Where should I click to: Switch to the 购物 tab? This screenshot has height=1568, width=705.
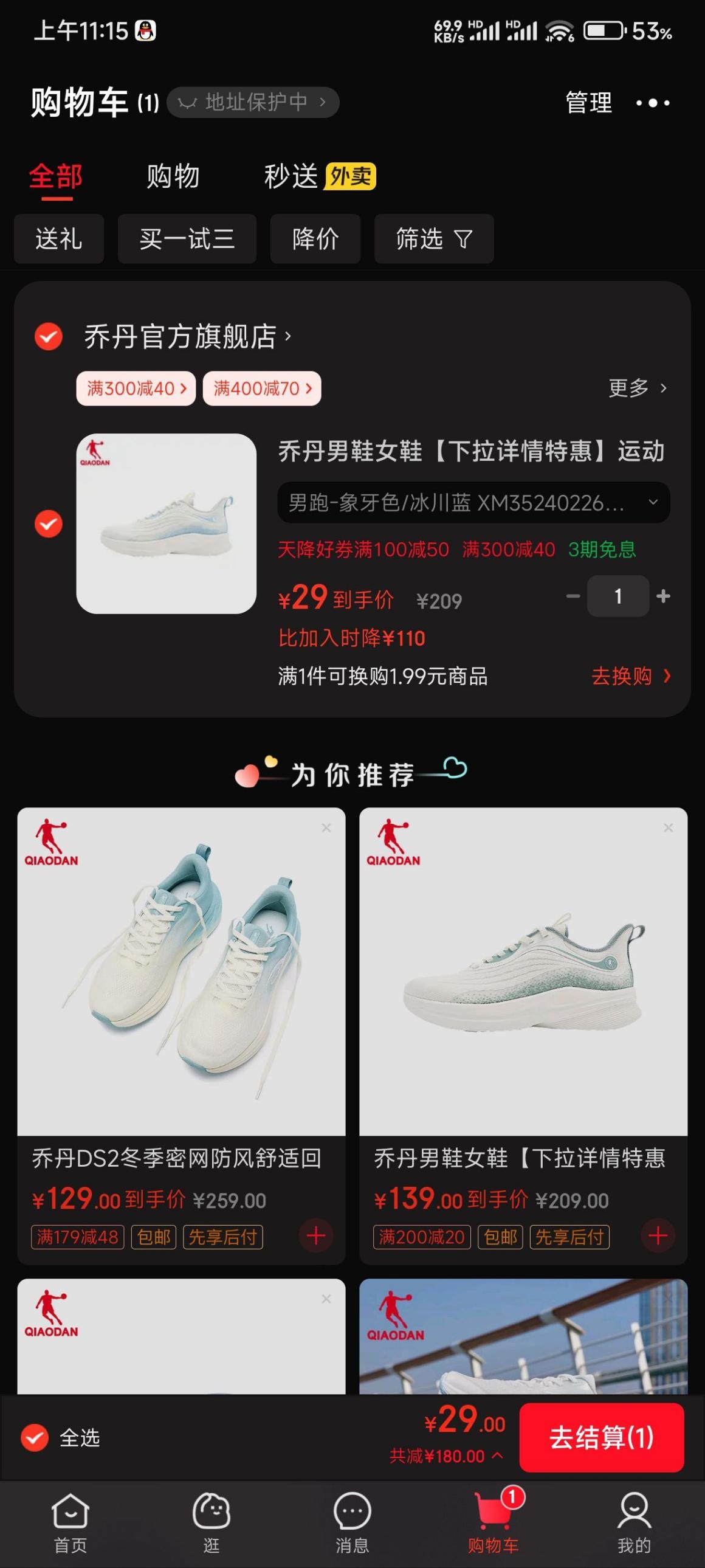(173, 176)
